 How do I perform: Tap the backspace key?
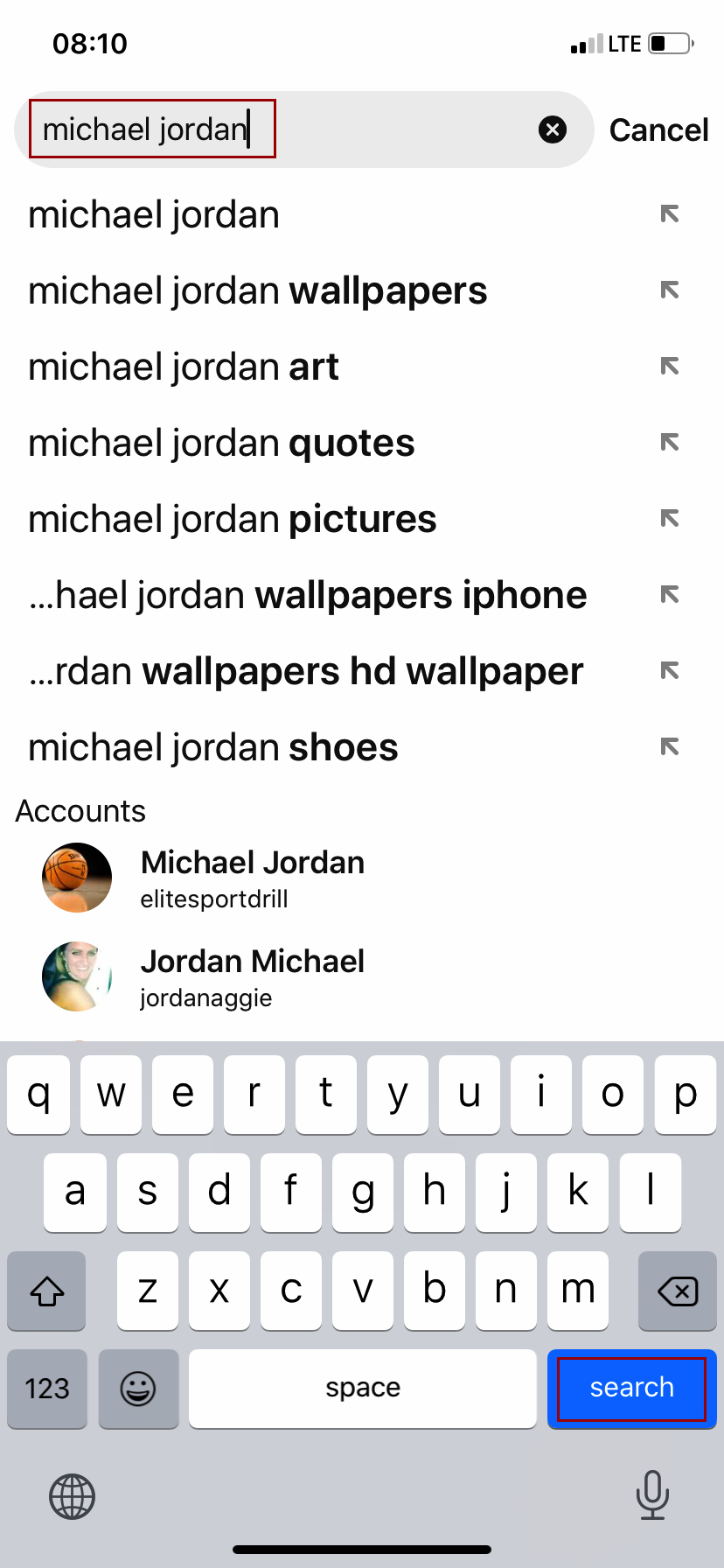click(677, 1291)
